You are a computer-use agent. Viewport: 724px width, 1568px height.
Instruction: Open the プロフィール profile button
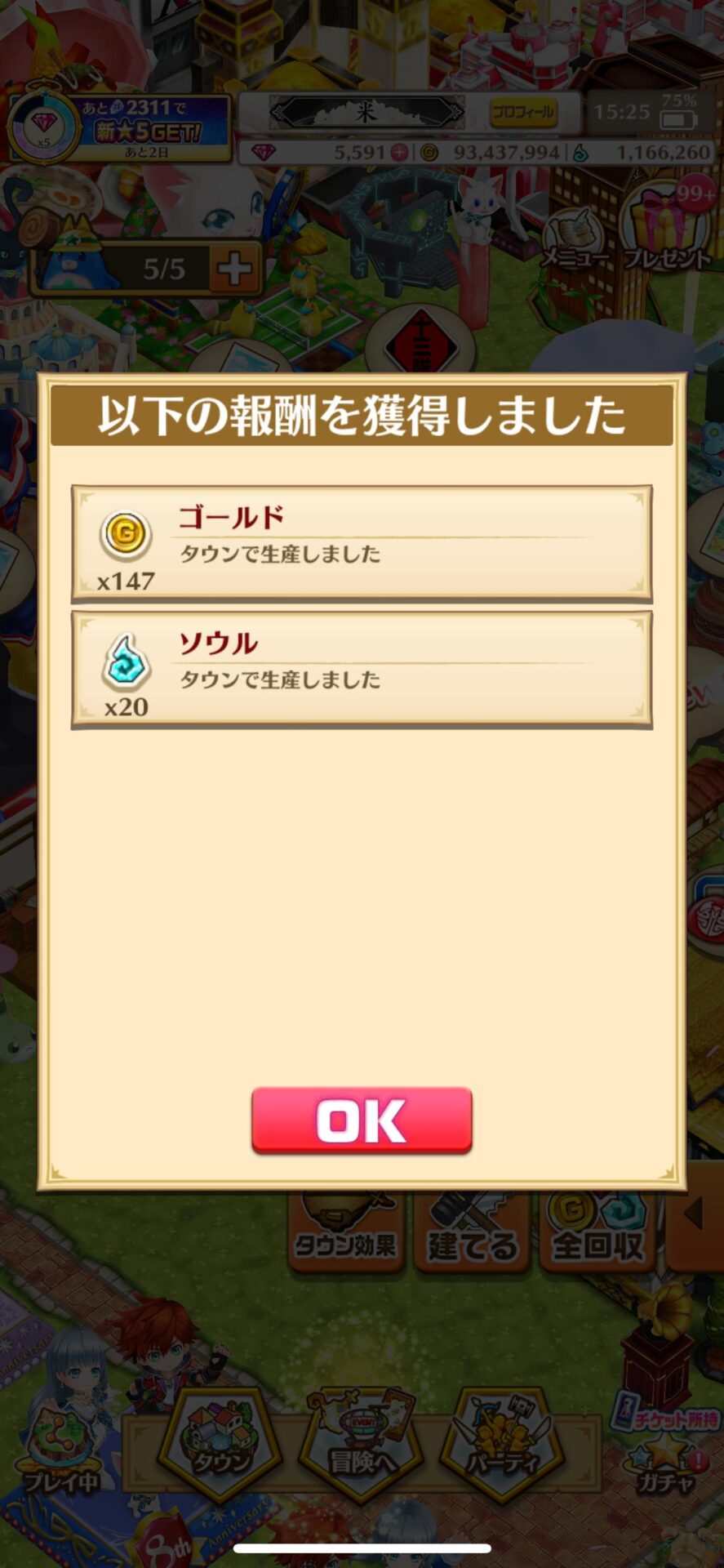point(523,112)
